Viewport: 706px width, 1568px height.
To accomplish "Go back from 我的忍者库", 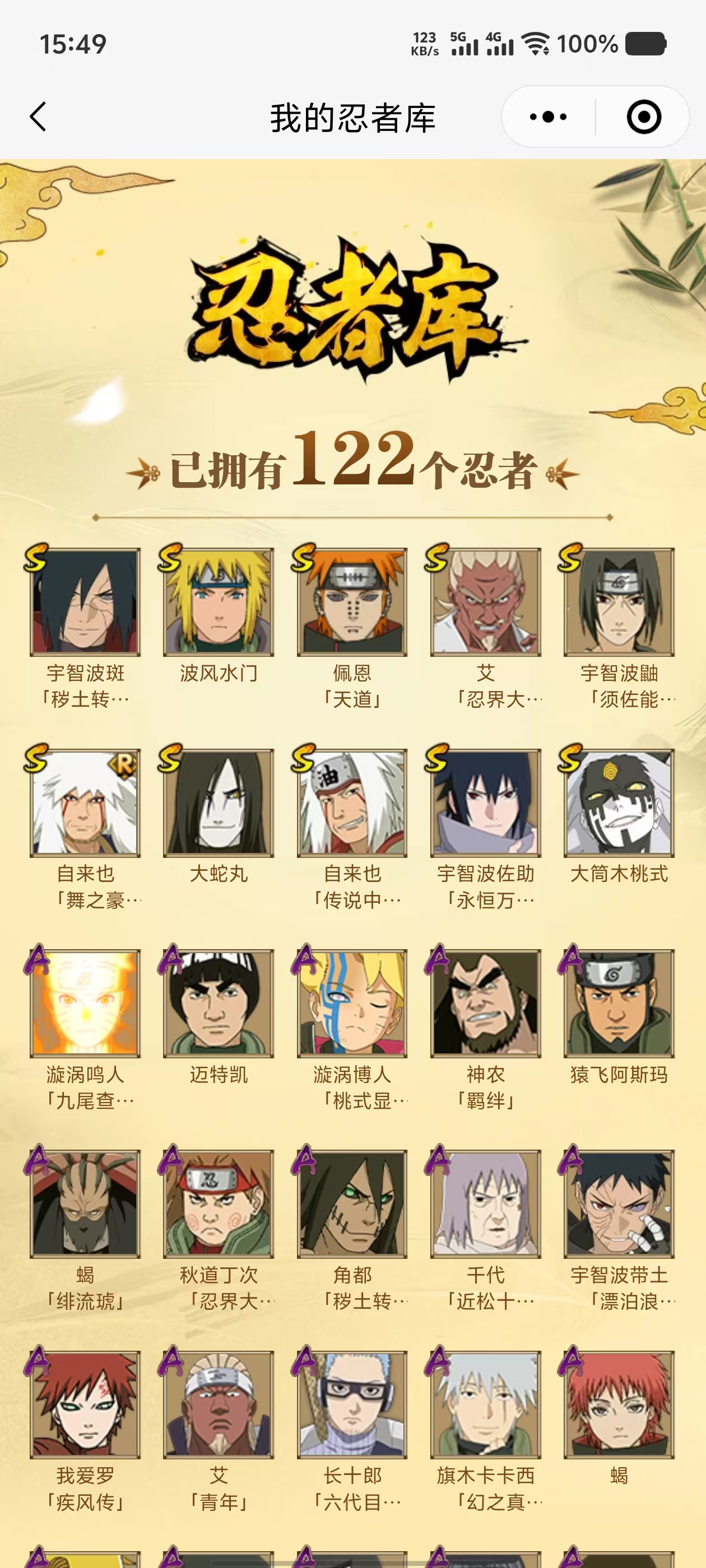I will point(38,116).
